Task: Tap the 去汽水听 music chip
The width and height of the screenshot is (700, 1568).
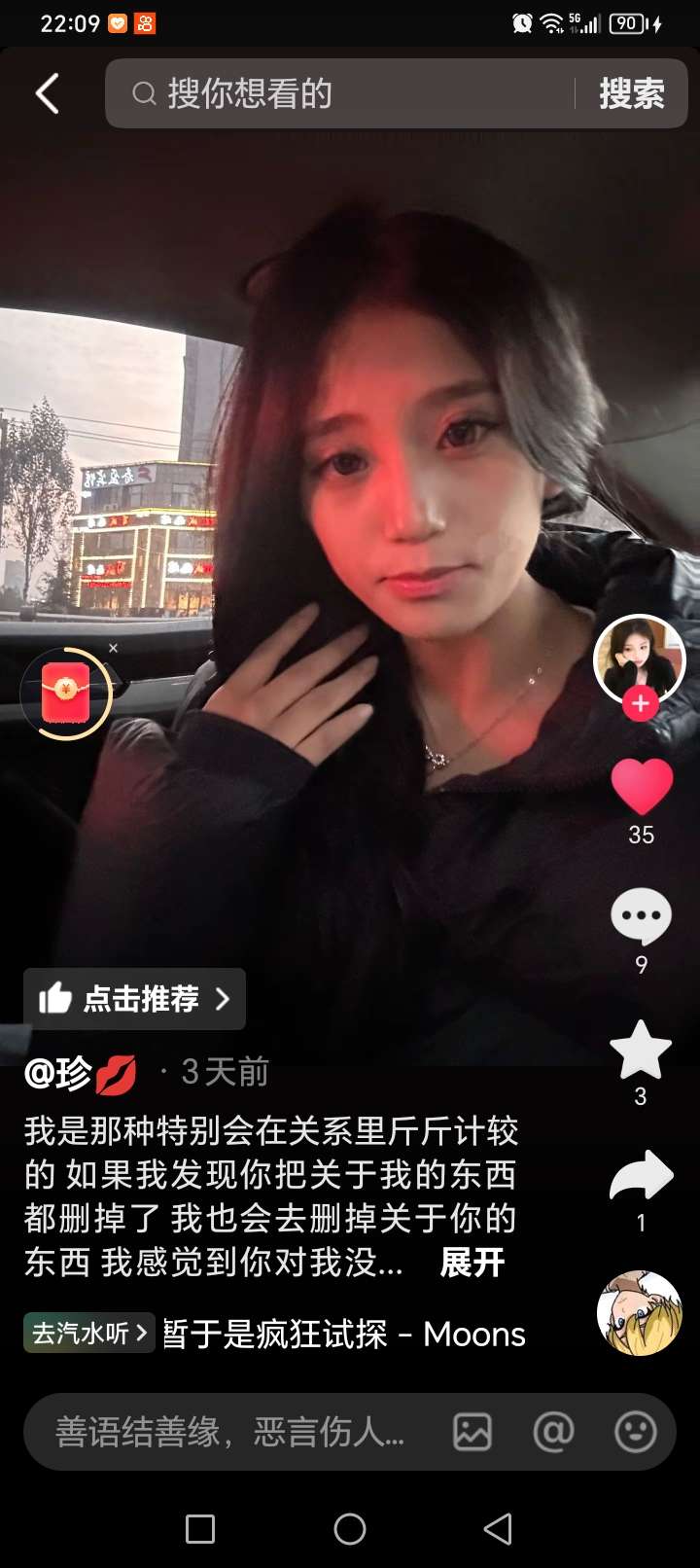Action: tap(88, 1333)
